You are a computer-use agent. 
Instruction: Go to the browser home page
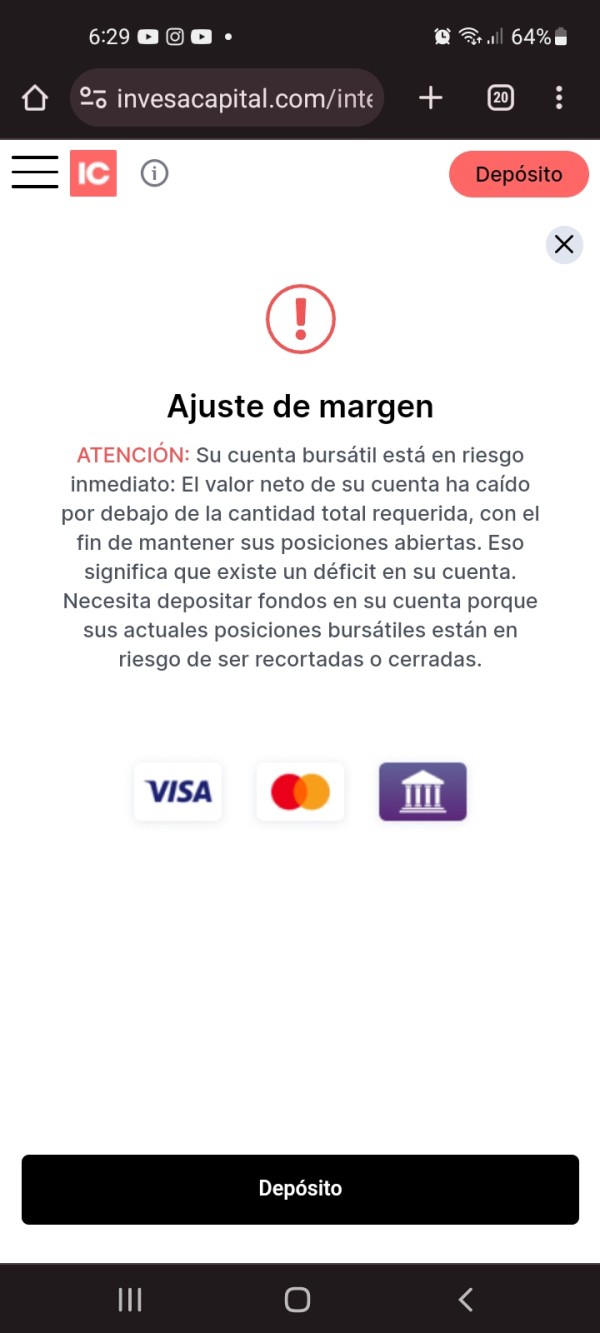click(x=35, y=98)
